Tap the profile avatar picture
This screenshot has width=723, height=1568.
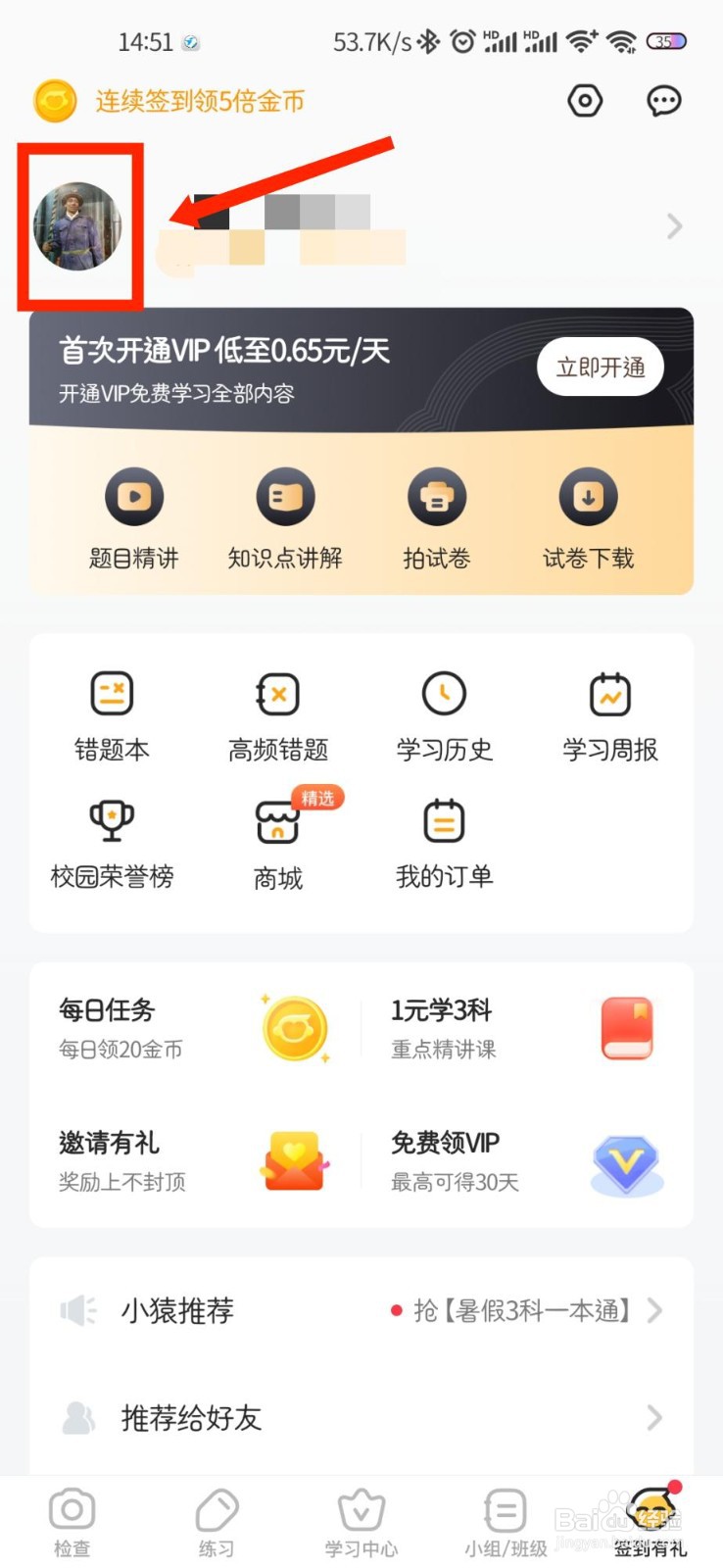[77, 226]
